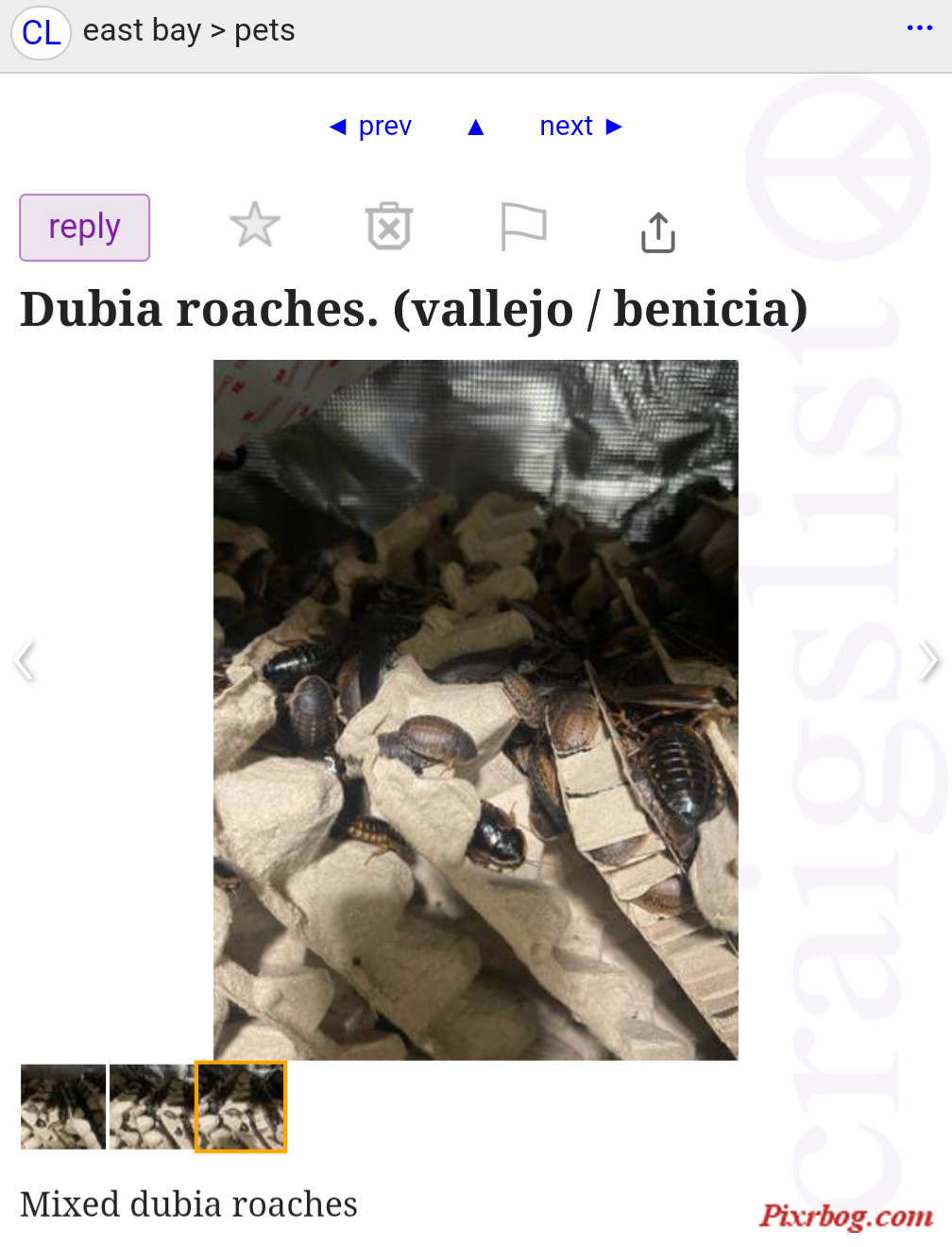Favorite this posting with the star
The width and height of the screenshot is (952, 1247).
255,227
